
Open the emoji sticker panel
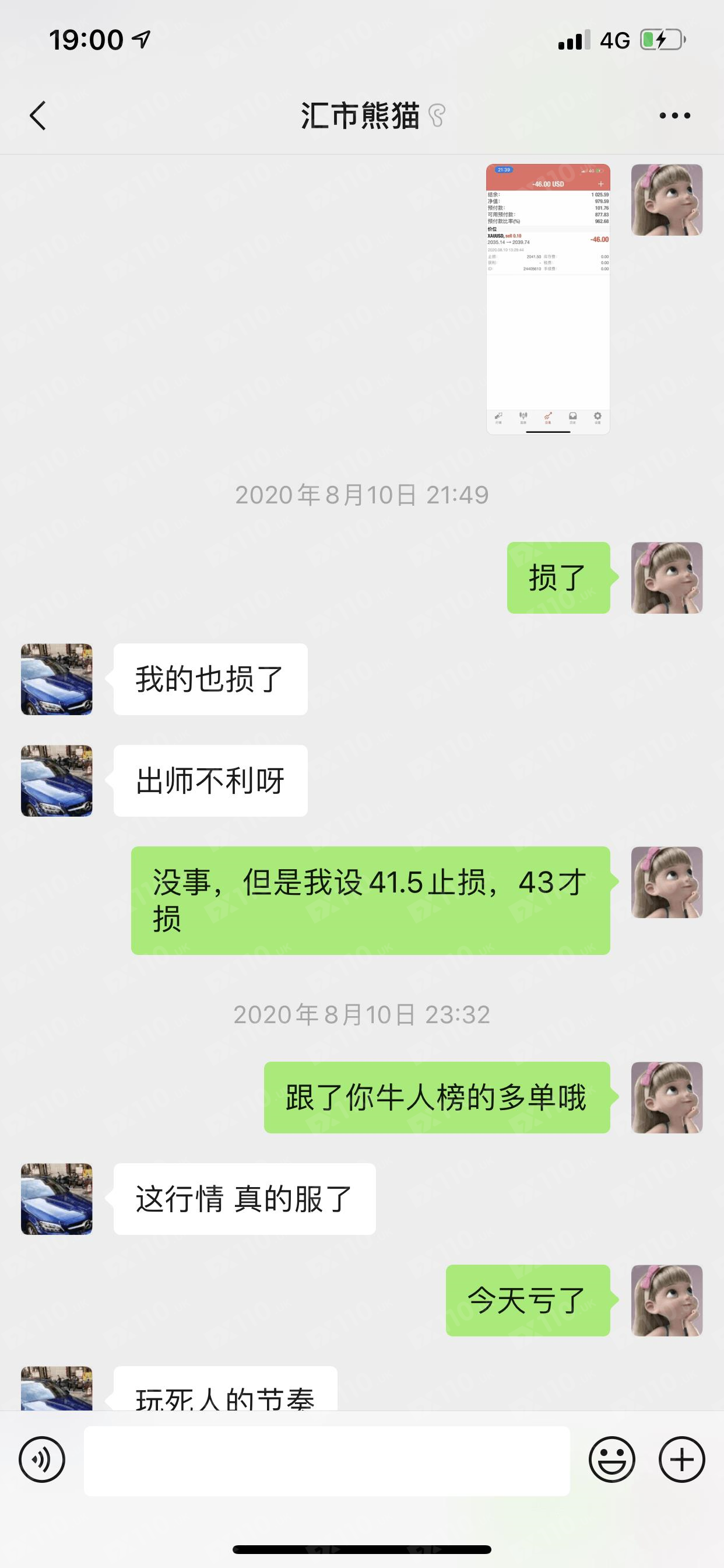click(611, 1459)
